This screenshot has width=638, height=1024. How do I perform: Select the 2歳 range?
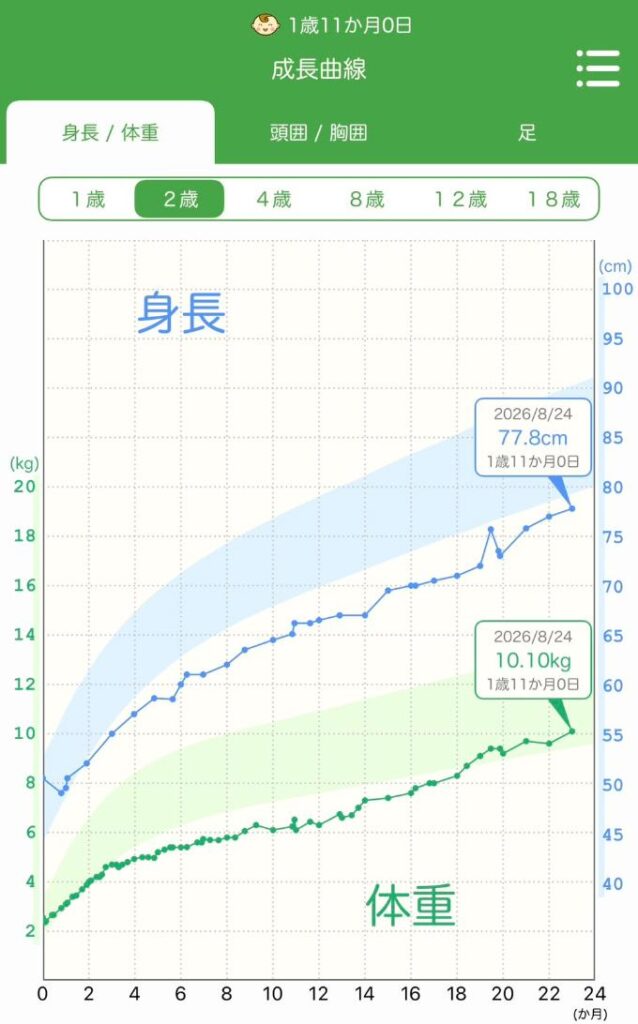(180, 199)
